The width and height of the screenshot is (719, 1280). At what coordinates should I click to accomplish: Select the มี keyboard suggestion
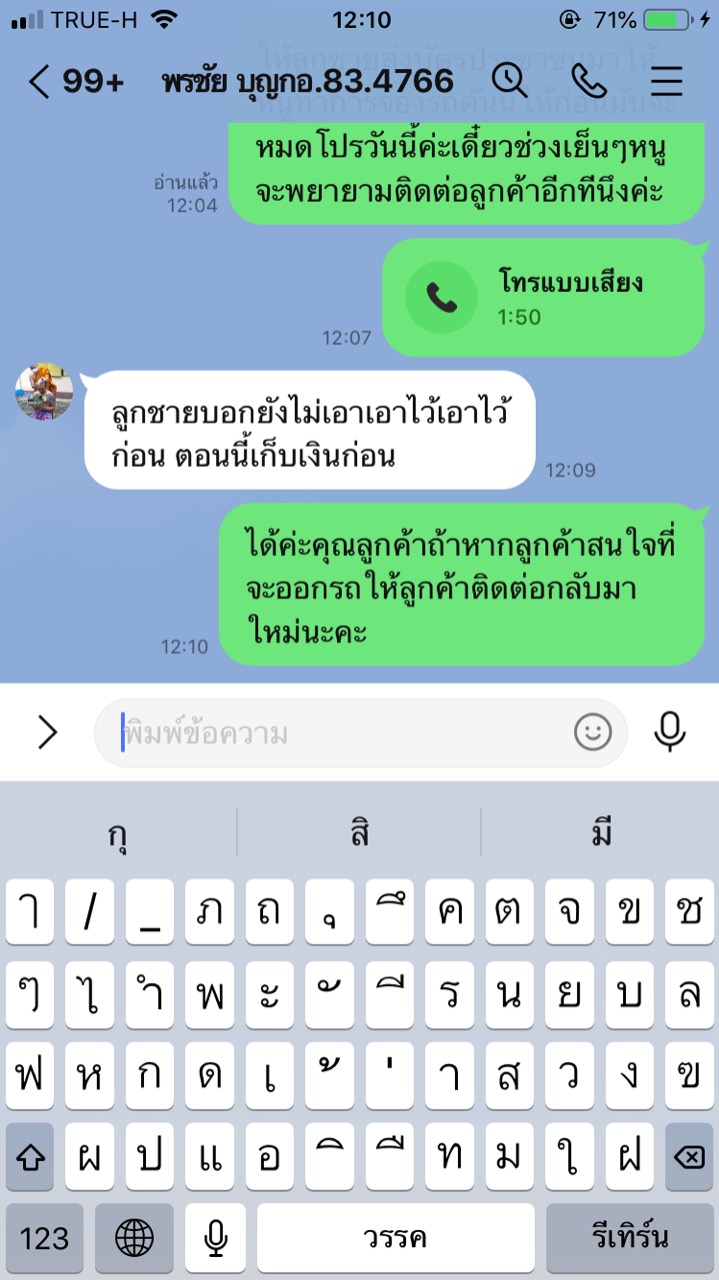pyautogui.click(x=601, y=832)
